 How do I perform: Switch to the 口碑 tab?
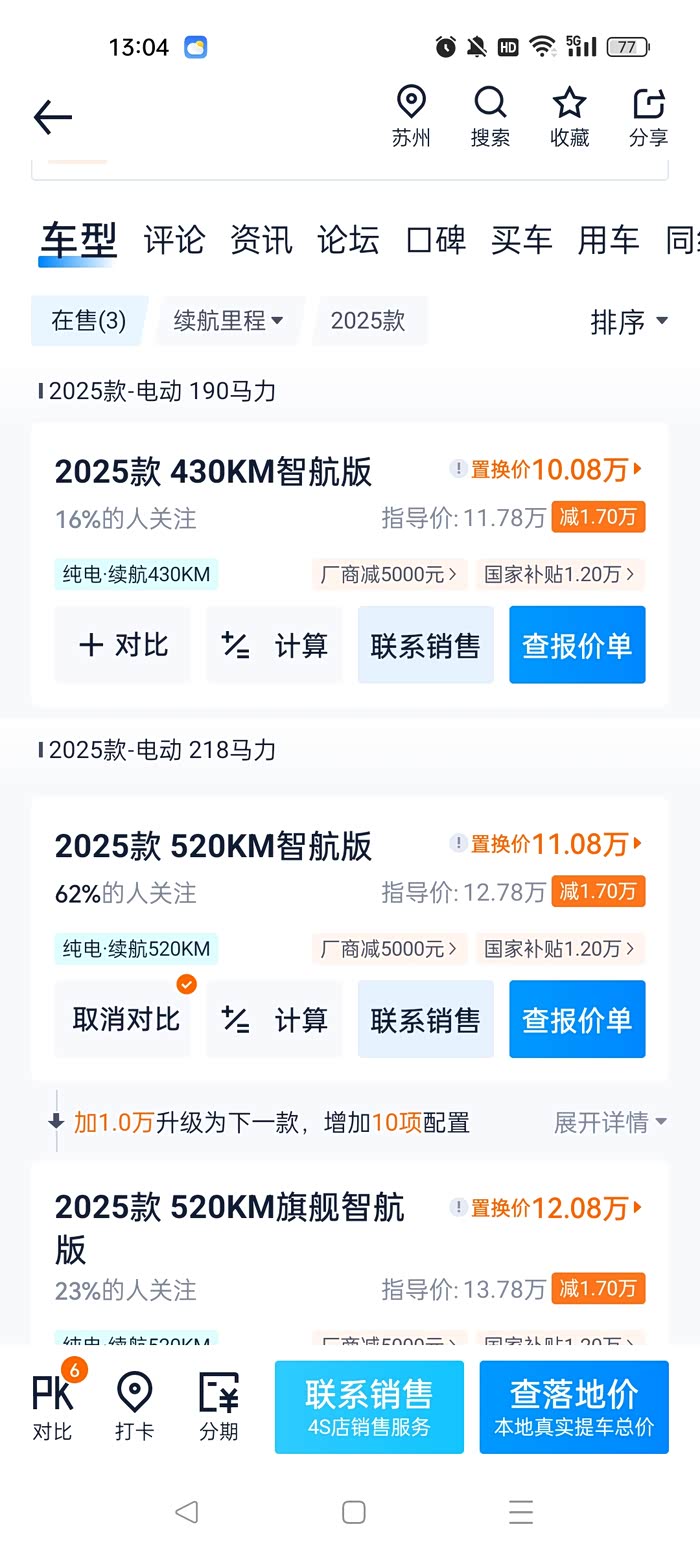[x=435, y=240]
